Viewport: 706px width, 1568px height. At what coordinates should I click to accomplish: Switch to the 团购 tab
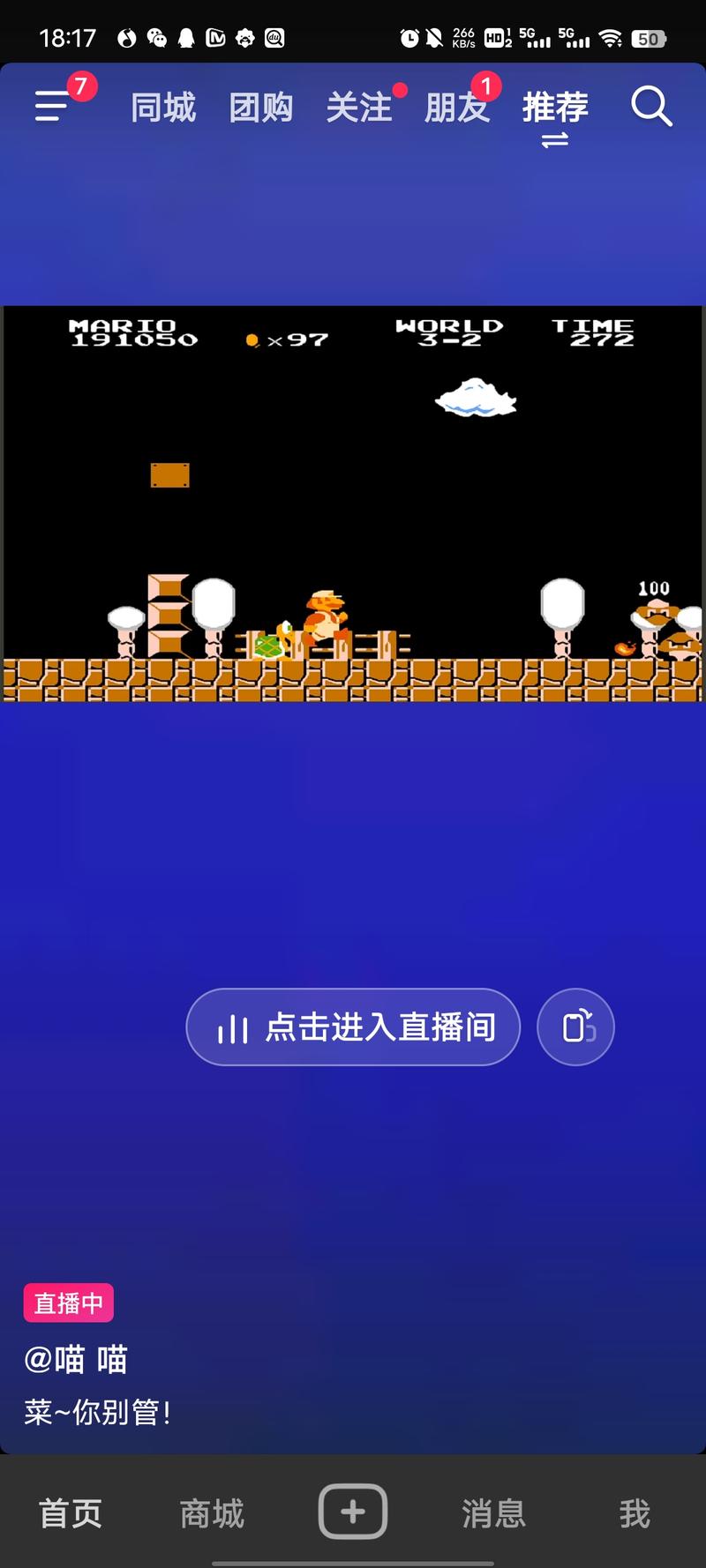point(261,108)
